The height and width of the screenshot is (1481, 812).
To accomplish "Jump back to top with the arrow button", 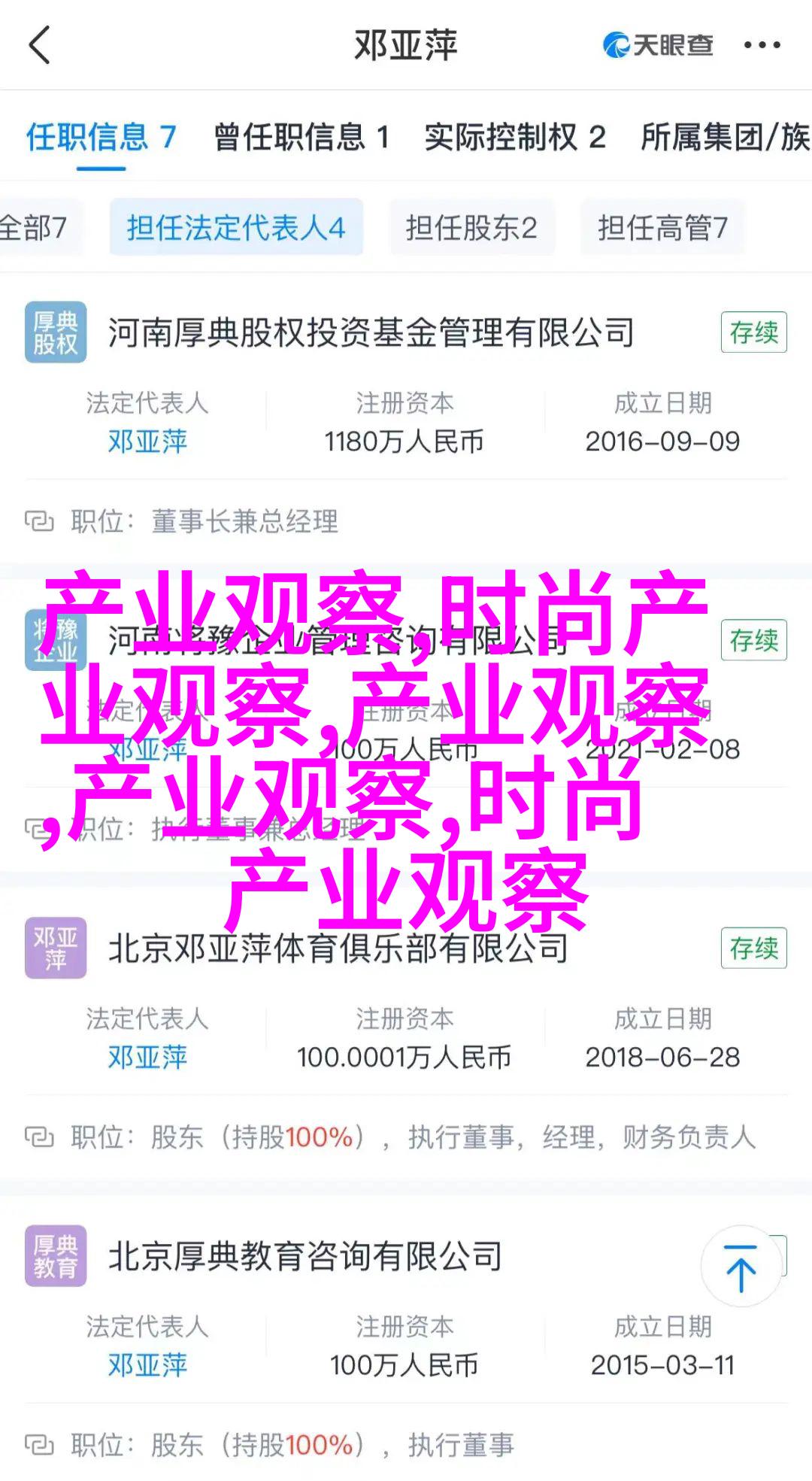I will pos(741,1267).
